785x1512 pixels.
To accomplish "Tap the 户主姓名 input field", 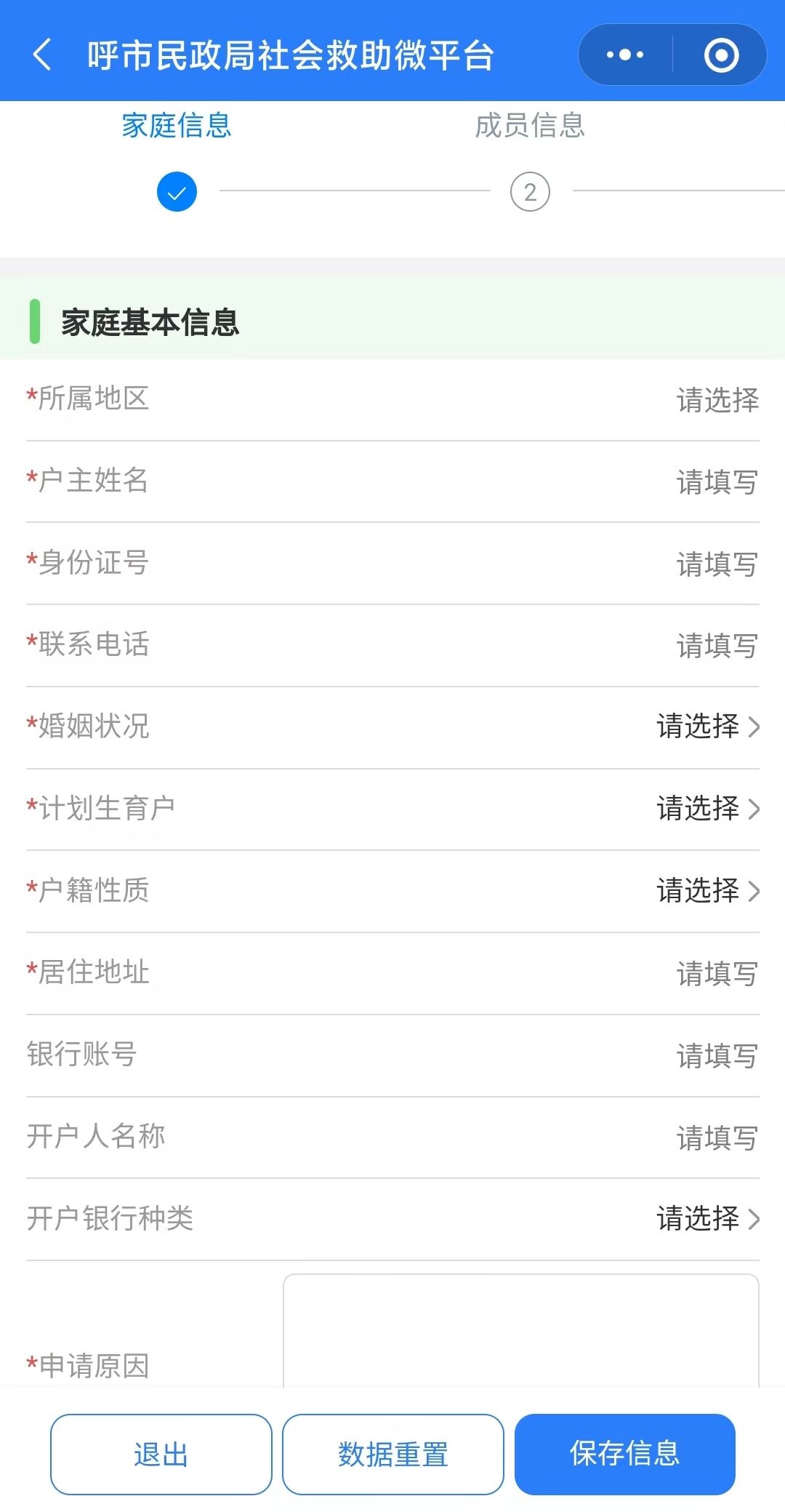I will (x=717, y=482).
